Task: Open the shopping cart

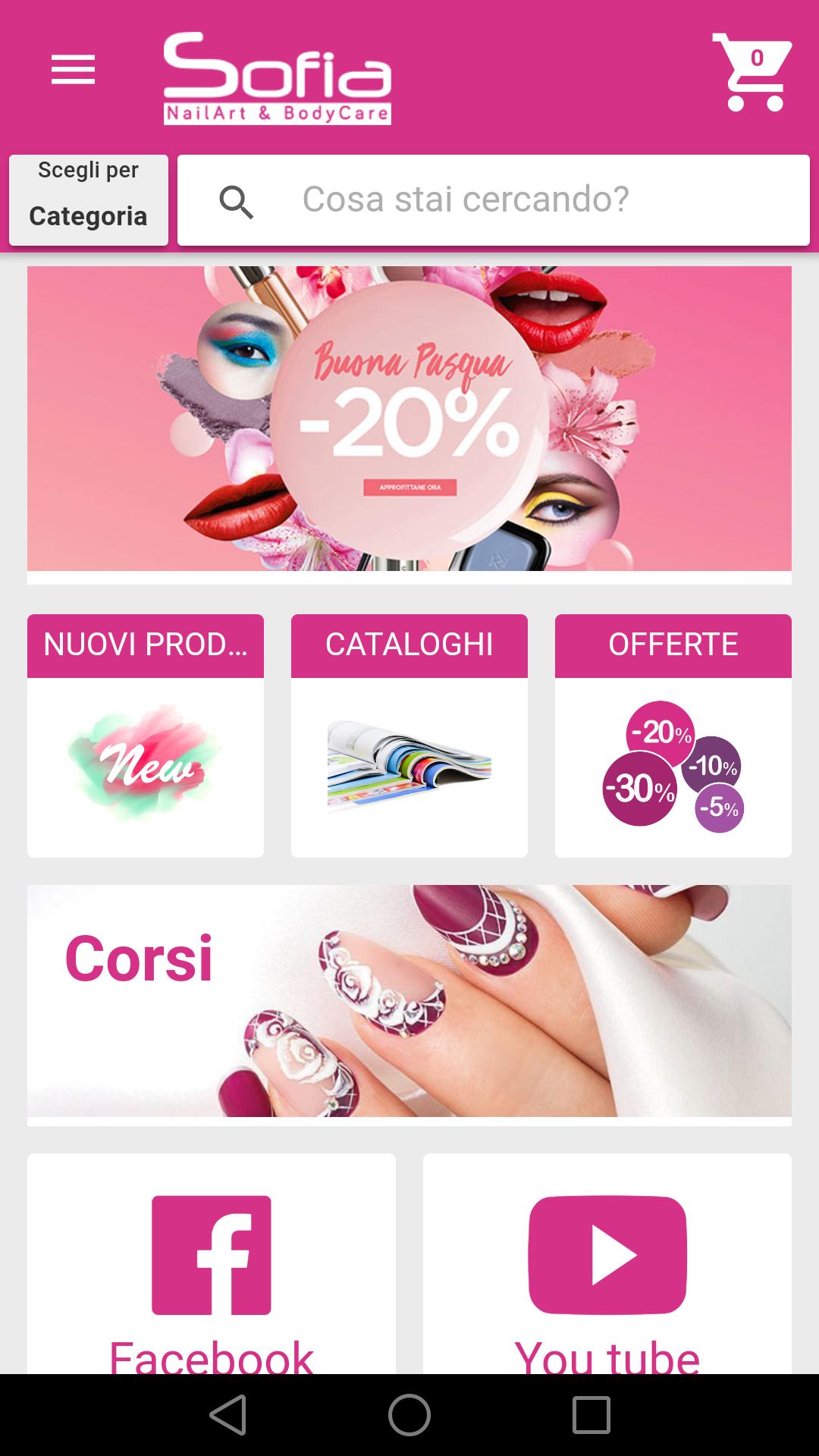Action: tap(752, 72)
